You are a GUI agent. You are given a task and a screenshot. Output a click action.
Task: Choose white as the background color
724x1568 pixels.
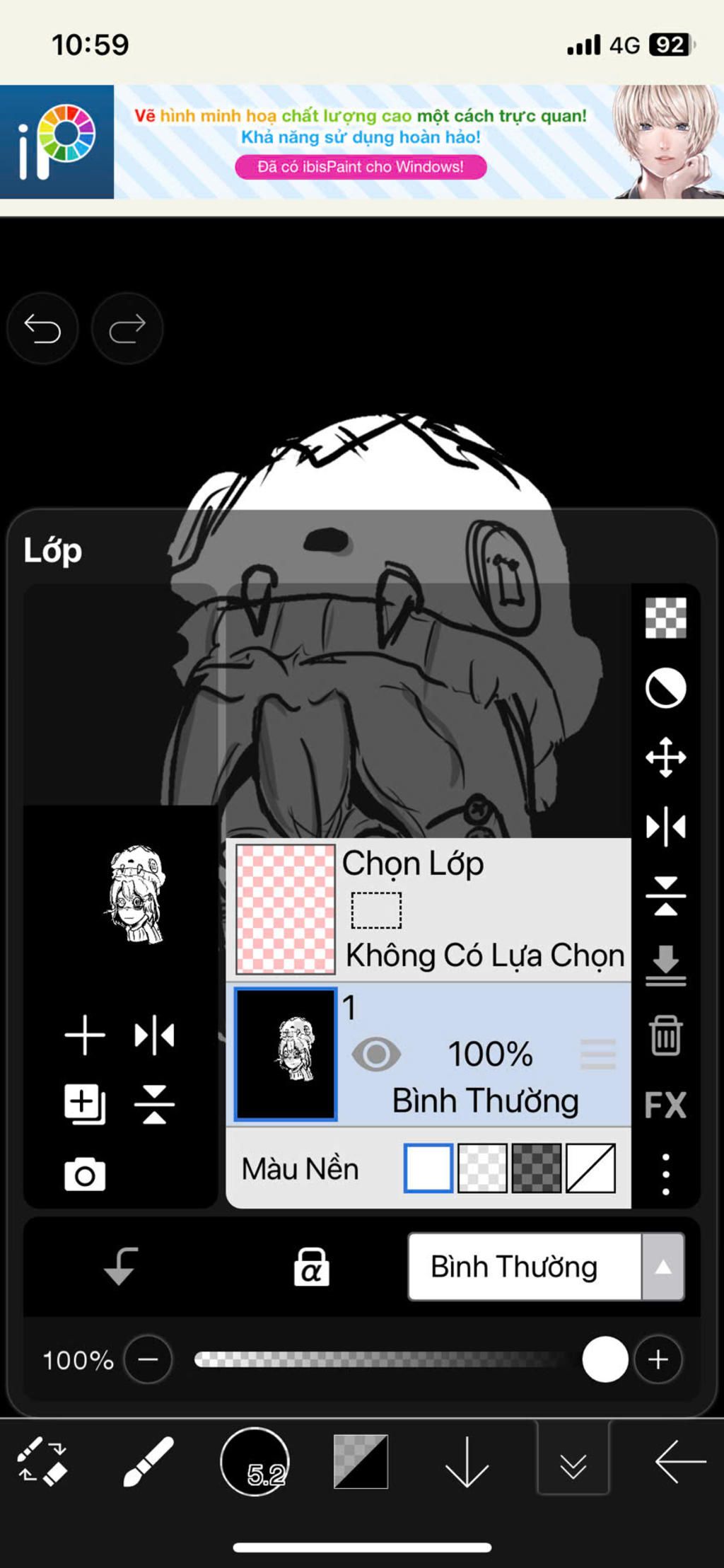tap(428, 1168)
